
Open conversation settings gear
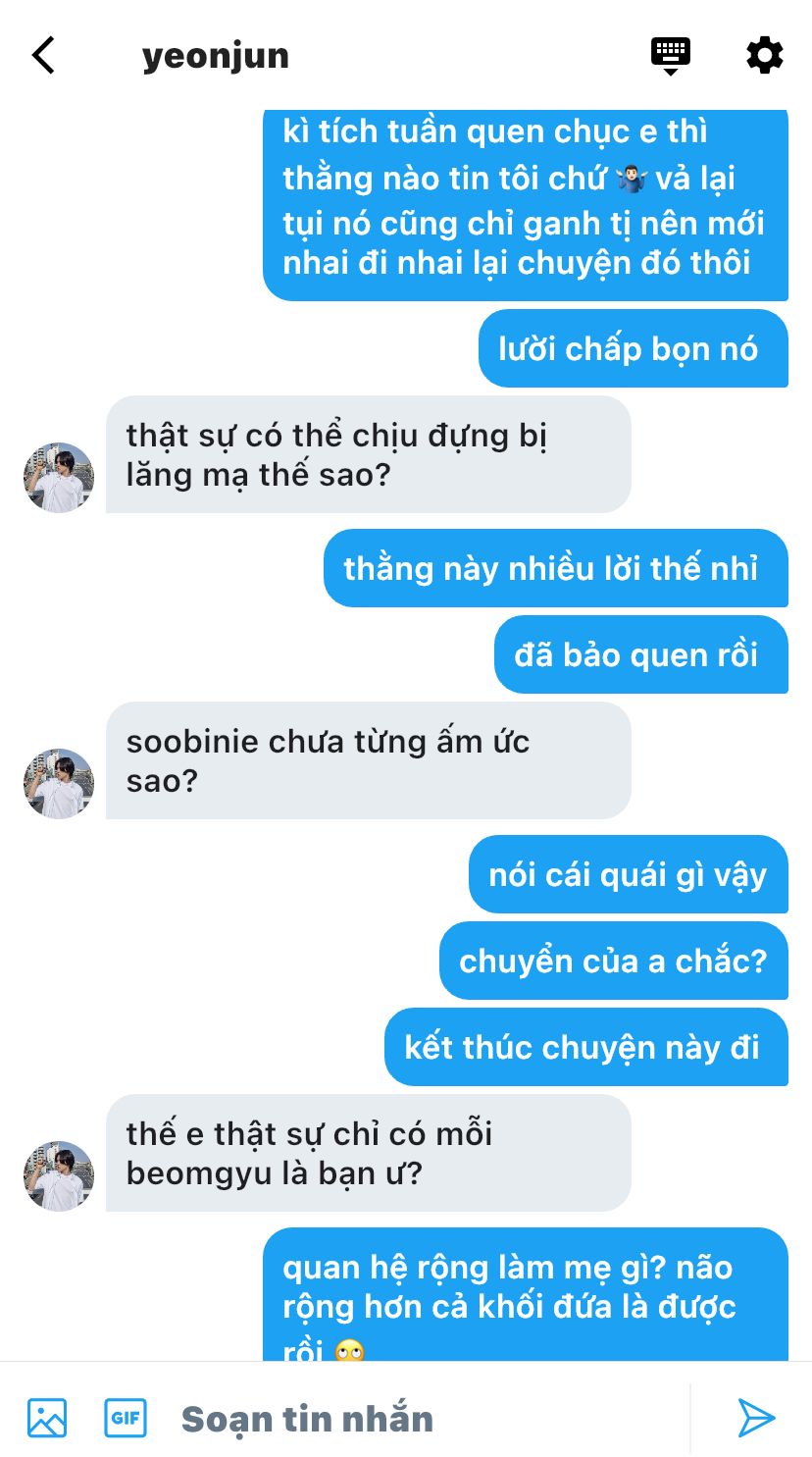click(x=765, y=55)
